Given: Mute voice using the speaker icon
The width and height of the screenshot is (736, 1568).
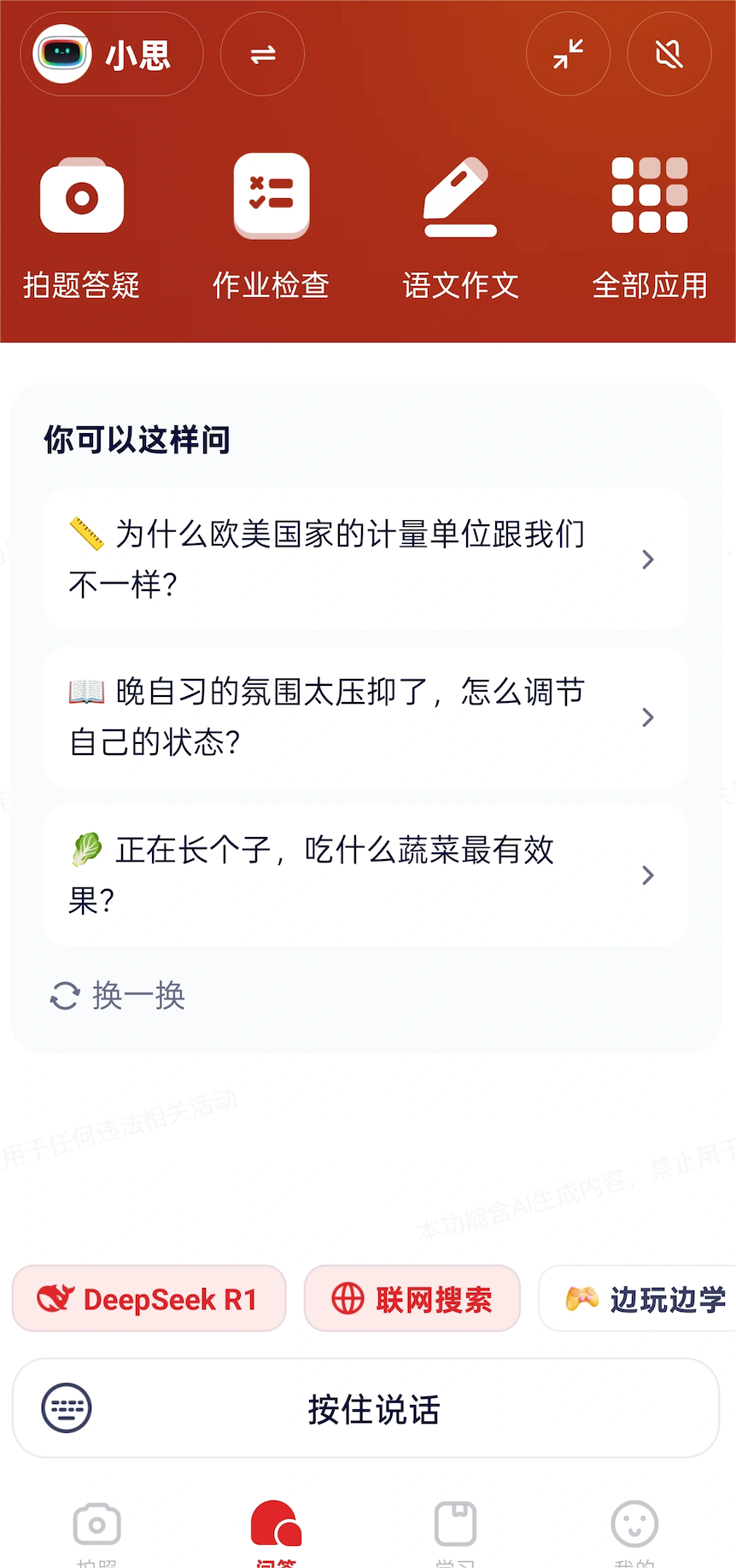Looking at the screenshot, I should (x=669, y=54).
